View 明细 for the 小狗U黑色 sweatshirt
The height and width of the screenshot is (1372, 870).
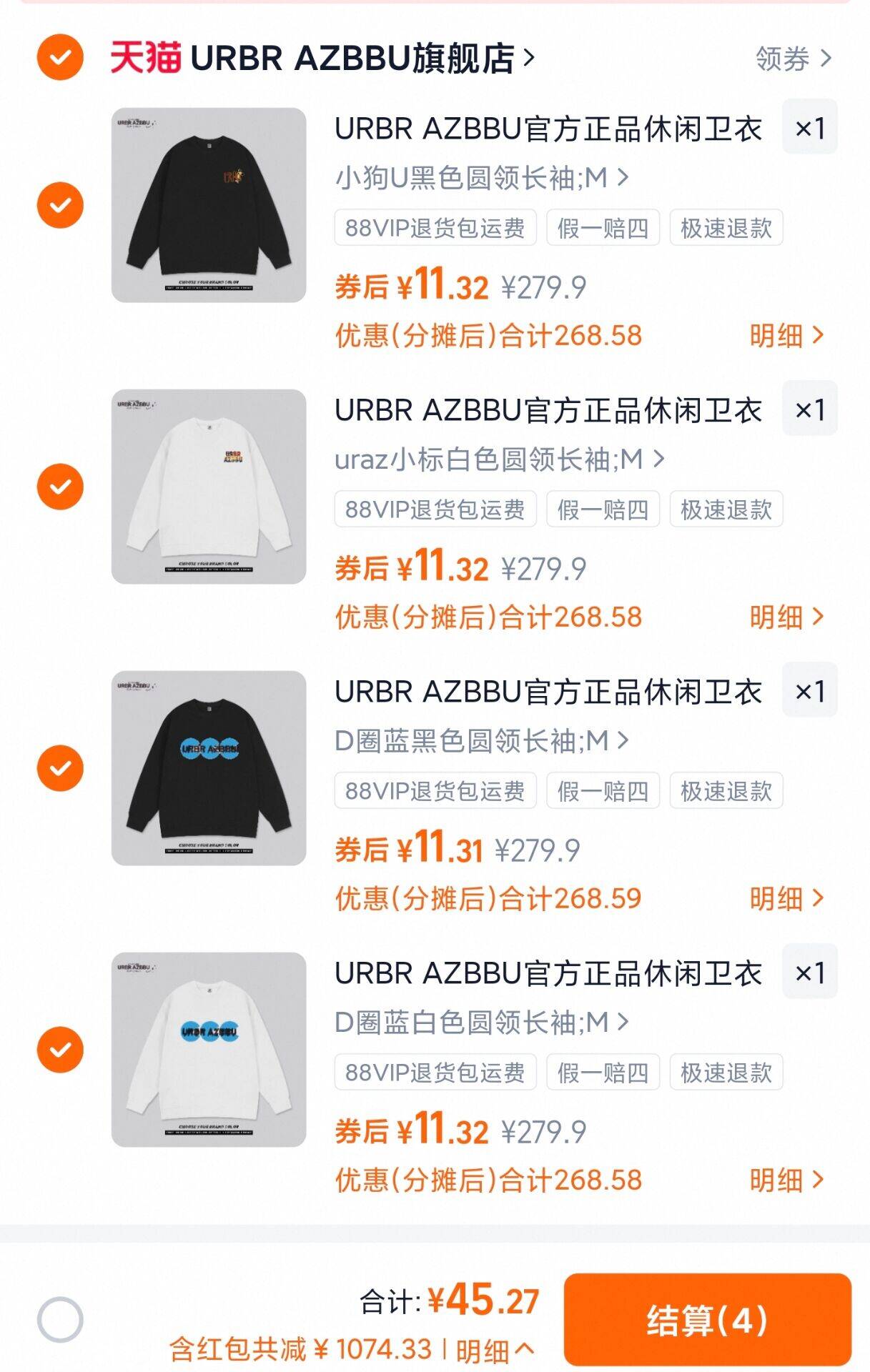(786, 335)
